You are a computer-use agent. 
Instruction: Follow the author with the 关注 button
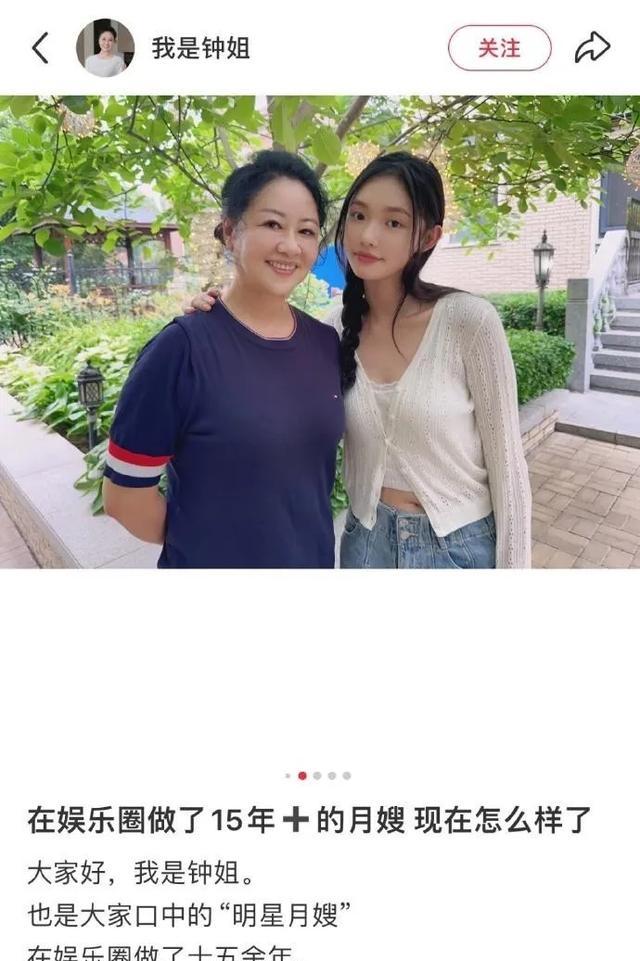click(x=499, y=48)
